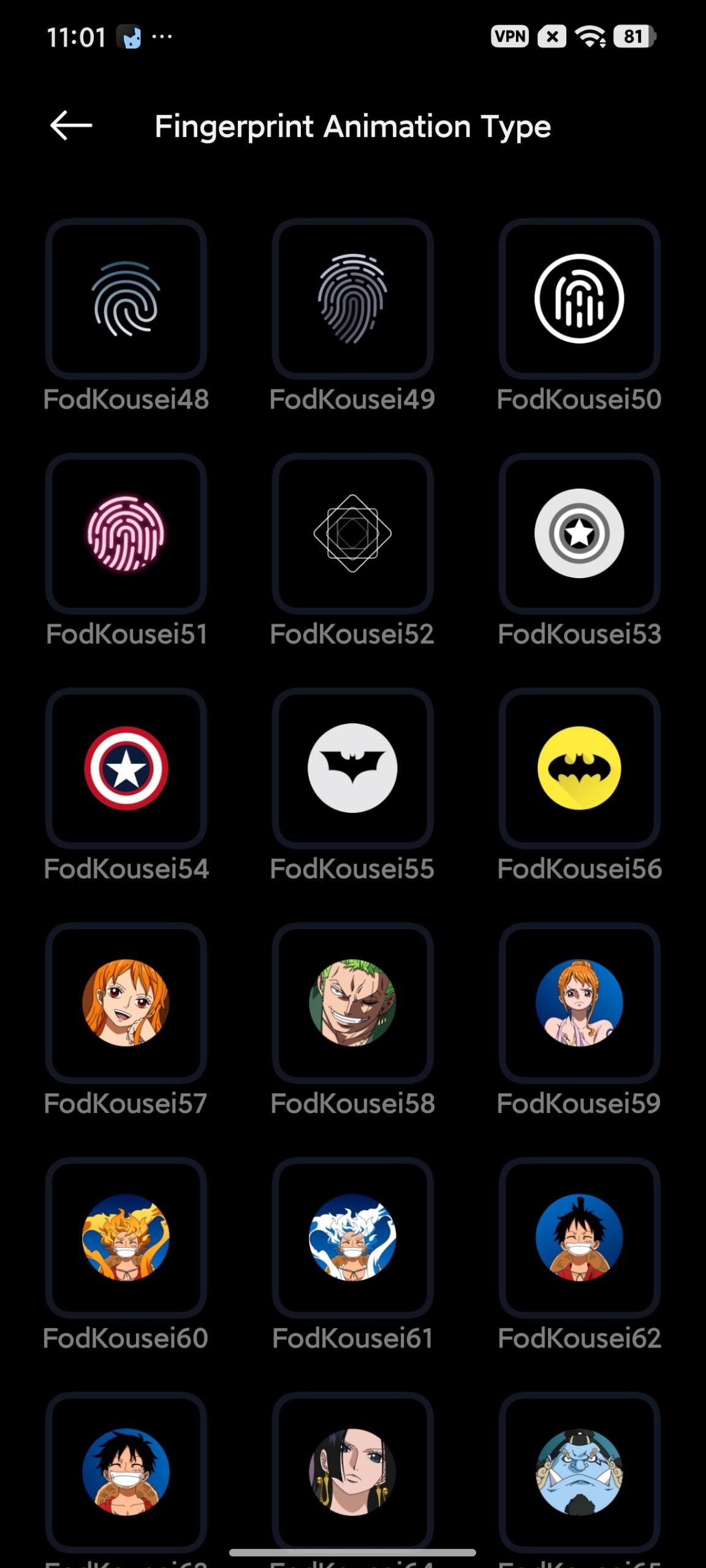Select the gray star shield FodKousei53
The width and height of the screenshot is (706, 1568).
coord(579,533)
